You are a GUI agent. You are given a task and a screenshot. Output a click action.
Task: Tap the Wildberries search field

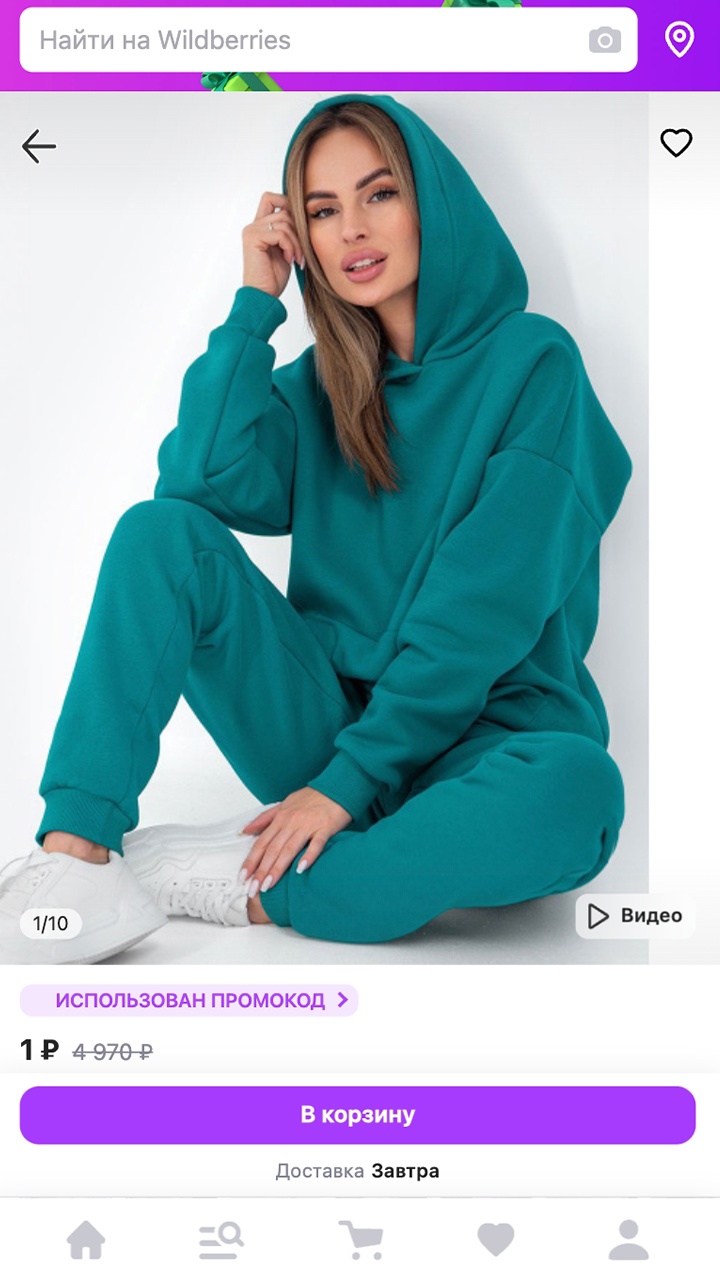click(x=300, y=40)
